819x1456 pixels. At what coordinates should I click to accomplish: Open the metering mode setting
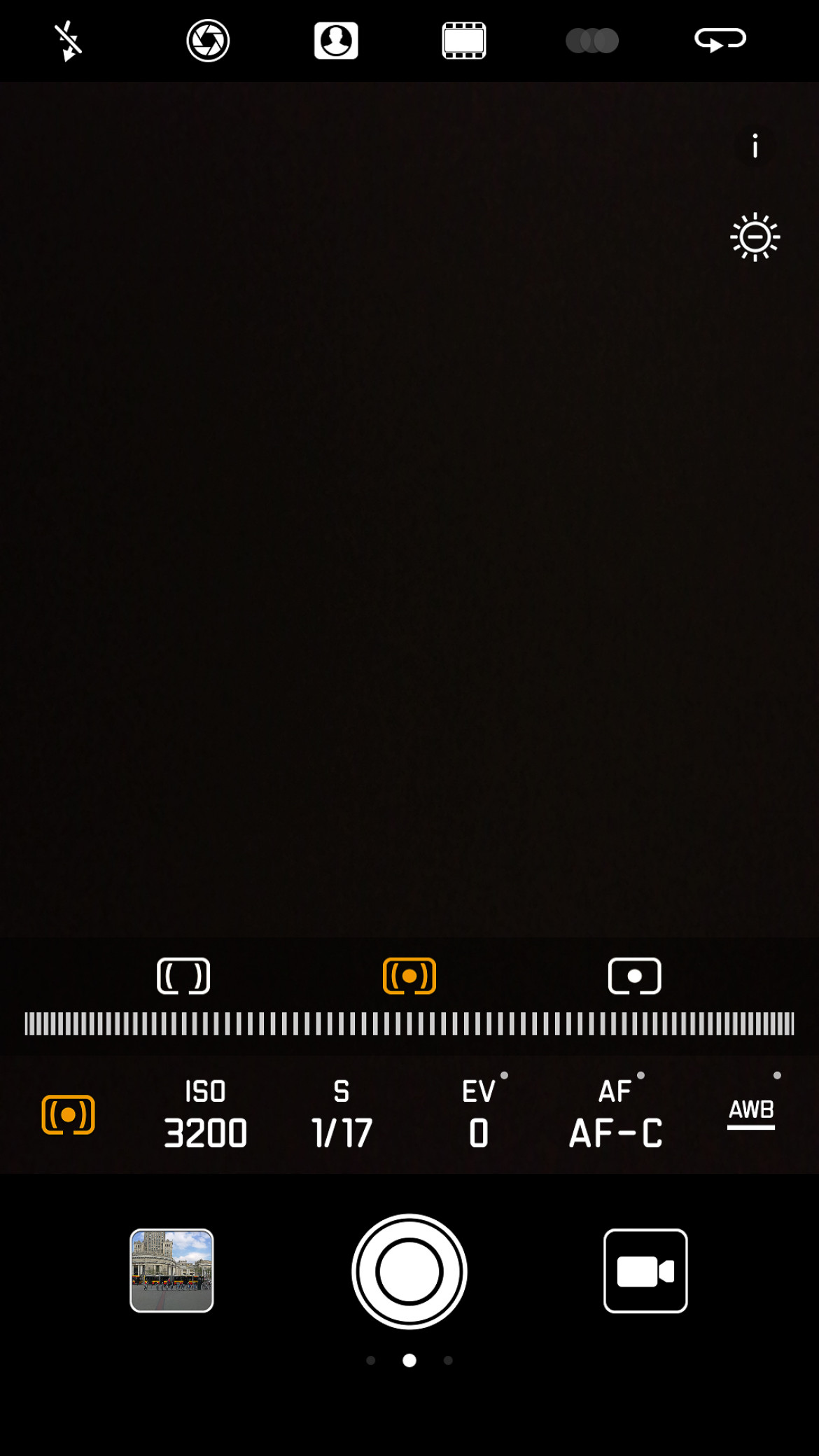coord(68,1114)
